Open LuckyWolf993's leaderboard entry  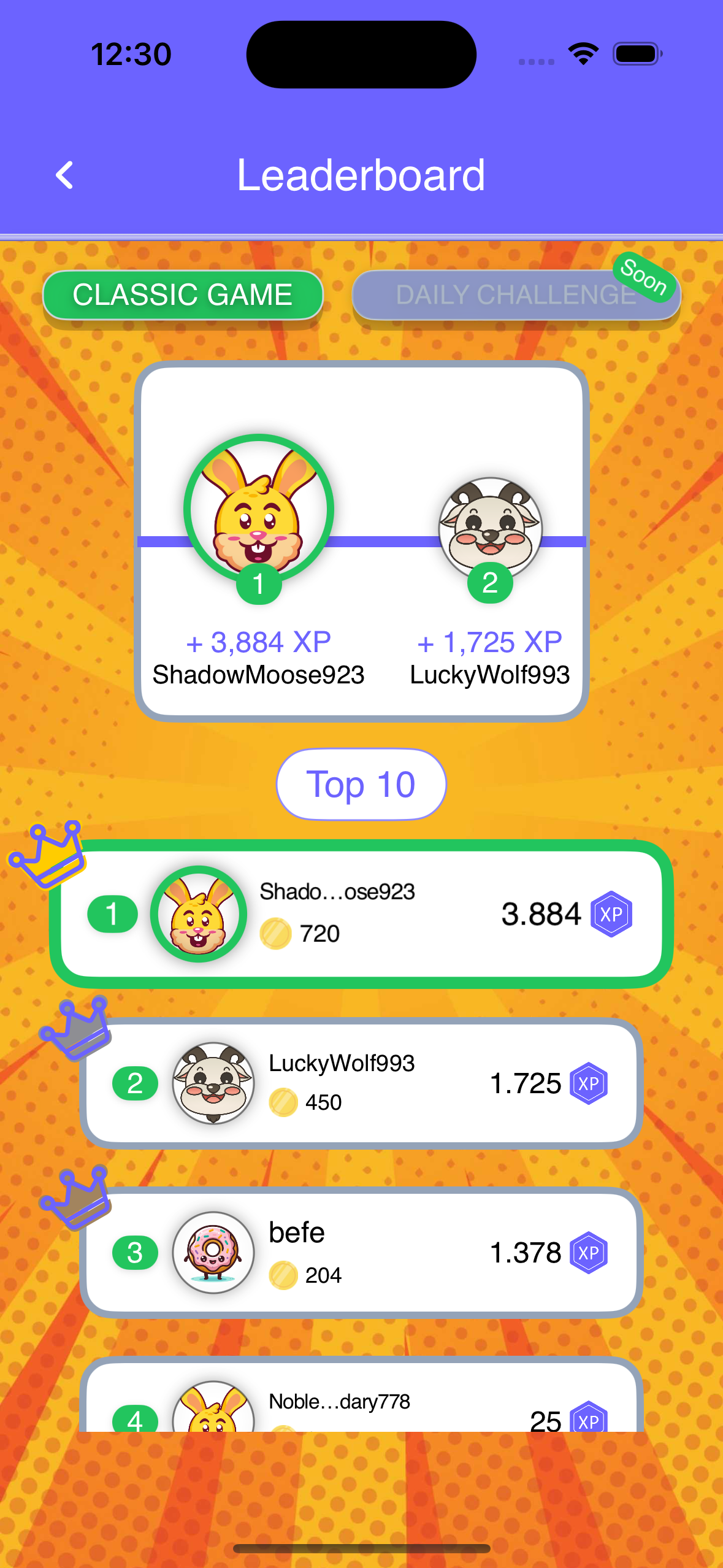(x=362, y=1083)
